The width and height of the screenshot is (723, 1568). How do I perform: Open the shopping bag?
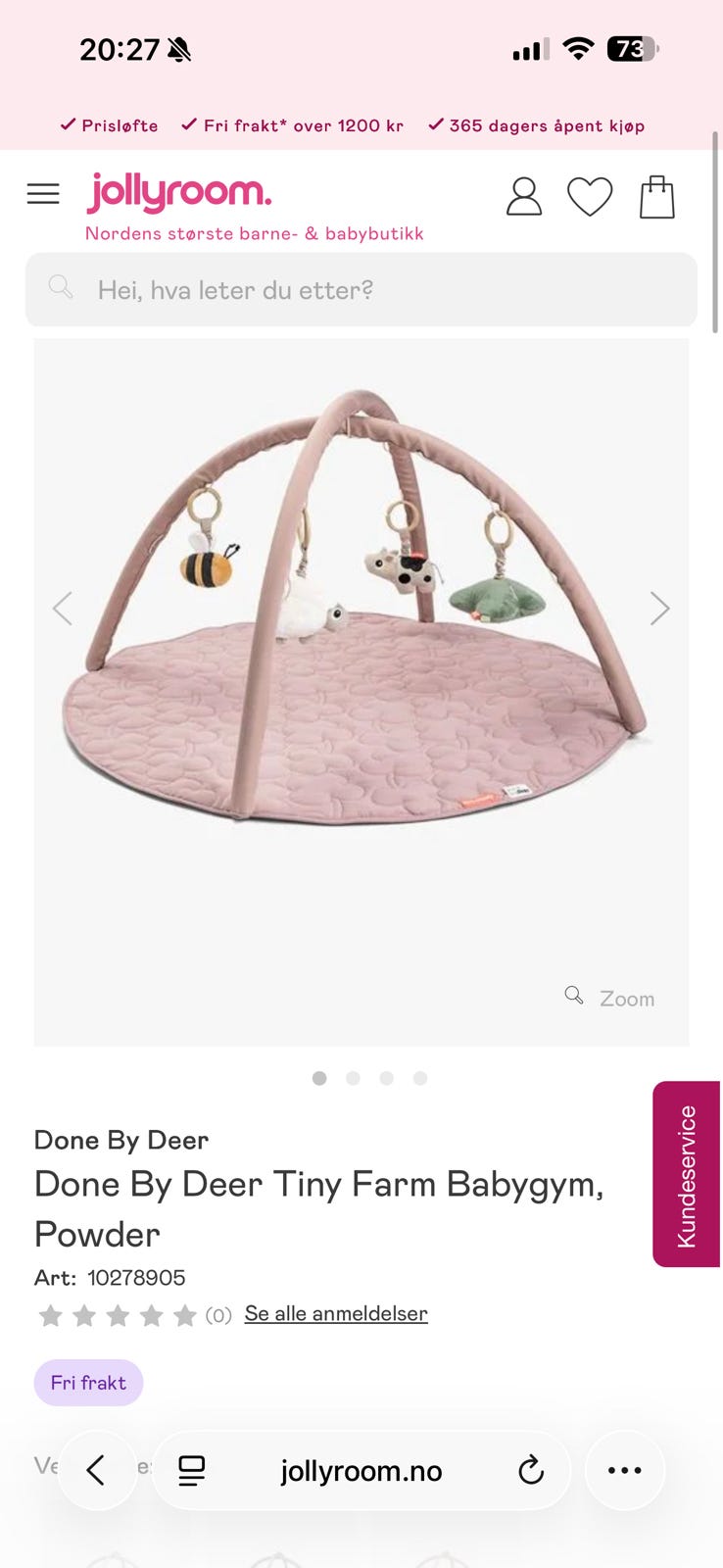coord(656,197)
